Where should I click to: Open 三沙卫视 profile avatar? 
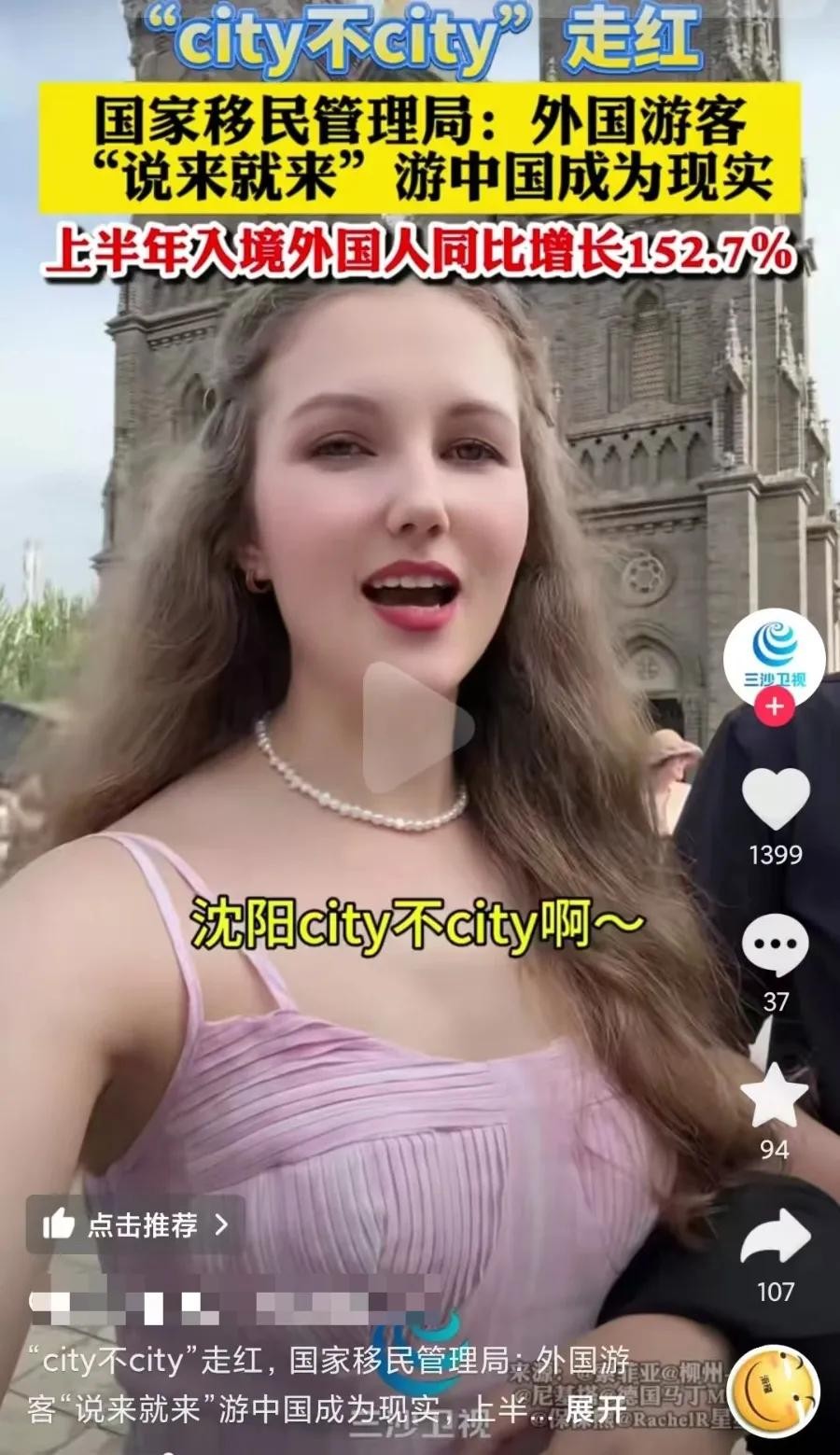(x=774, y=656)
